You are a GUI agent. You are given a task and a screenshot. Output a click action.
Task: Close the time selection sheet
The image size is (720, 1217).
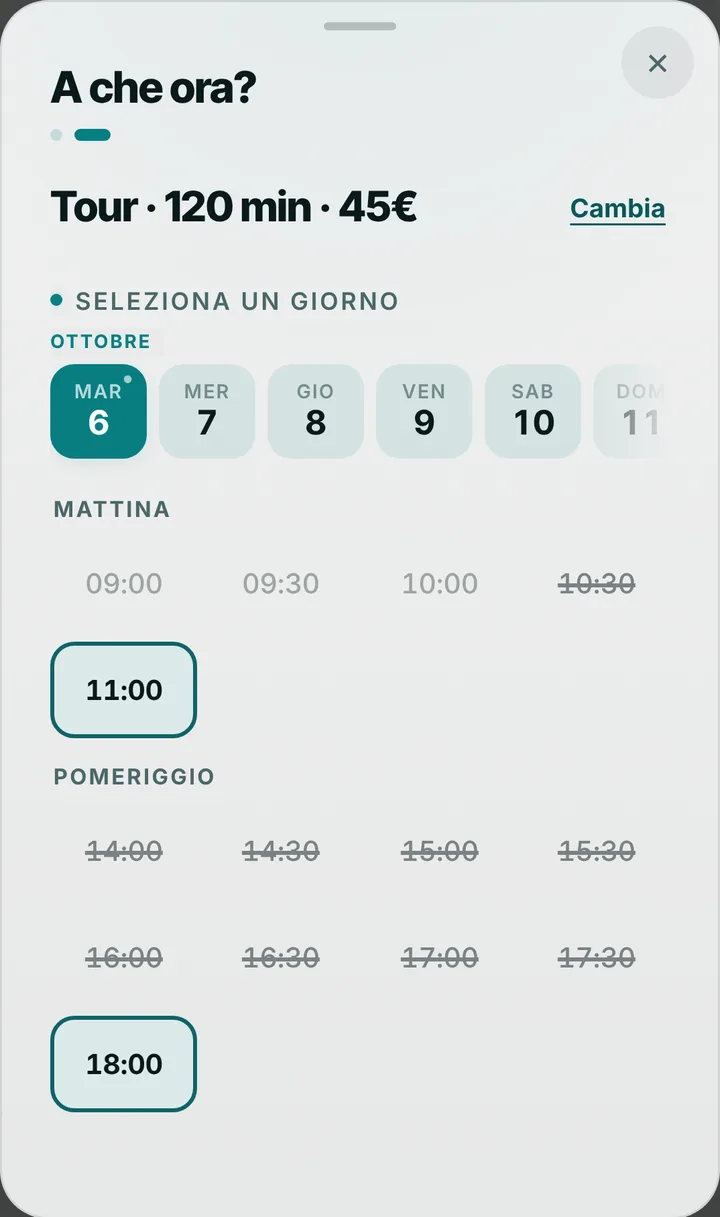click(x=657, y=63)
